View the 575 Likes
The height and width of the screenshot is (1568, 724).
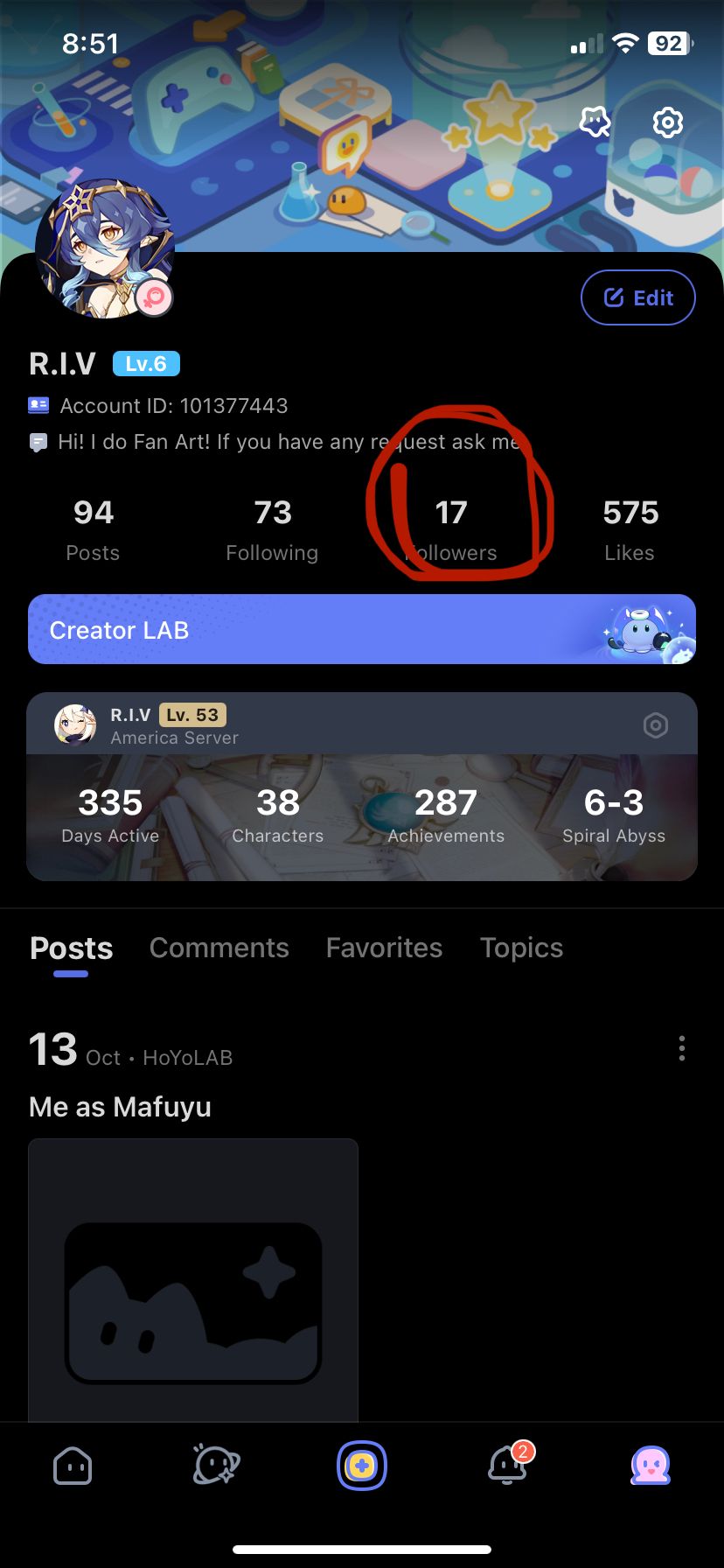coord(630,529)
